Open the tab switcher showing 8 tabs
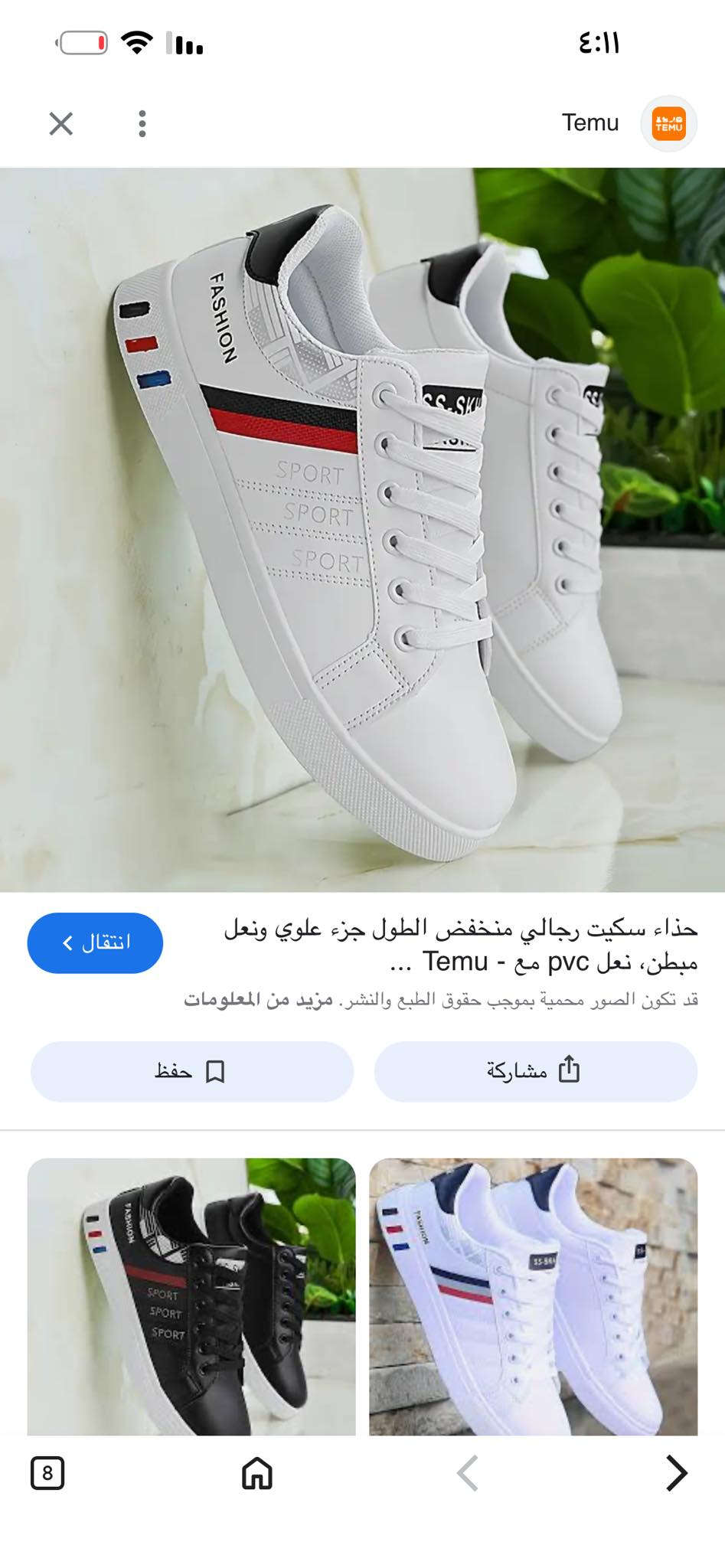 (47, 1472)
